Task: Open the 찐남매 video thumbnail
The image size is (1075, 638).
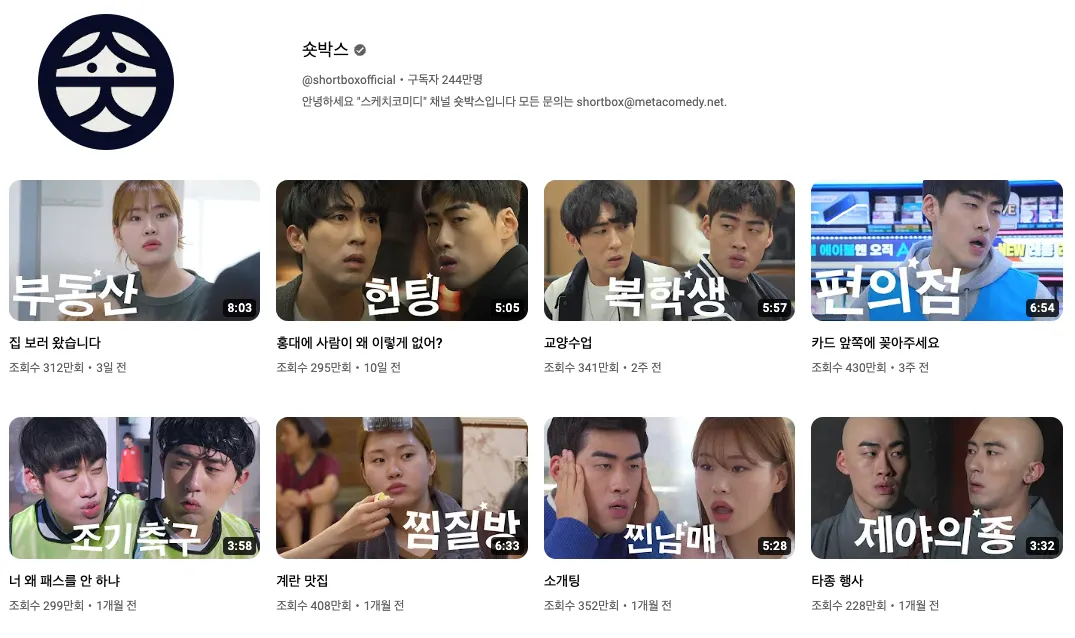Action: click(669, 487)
